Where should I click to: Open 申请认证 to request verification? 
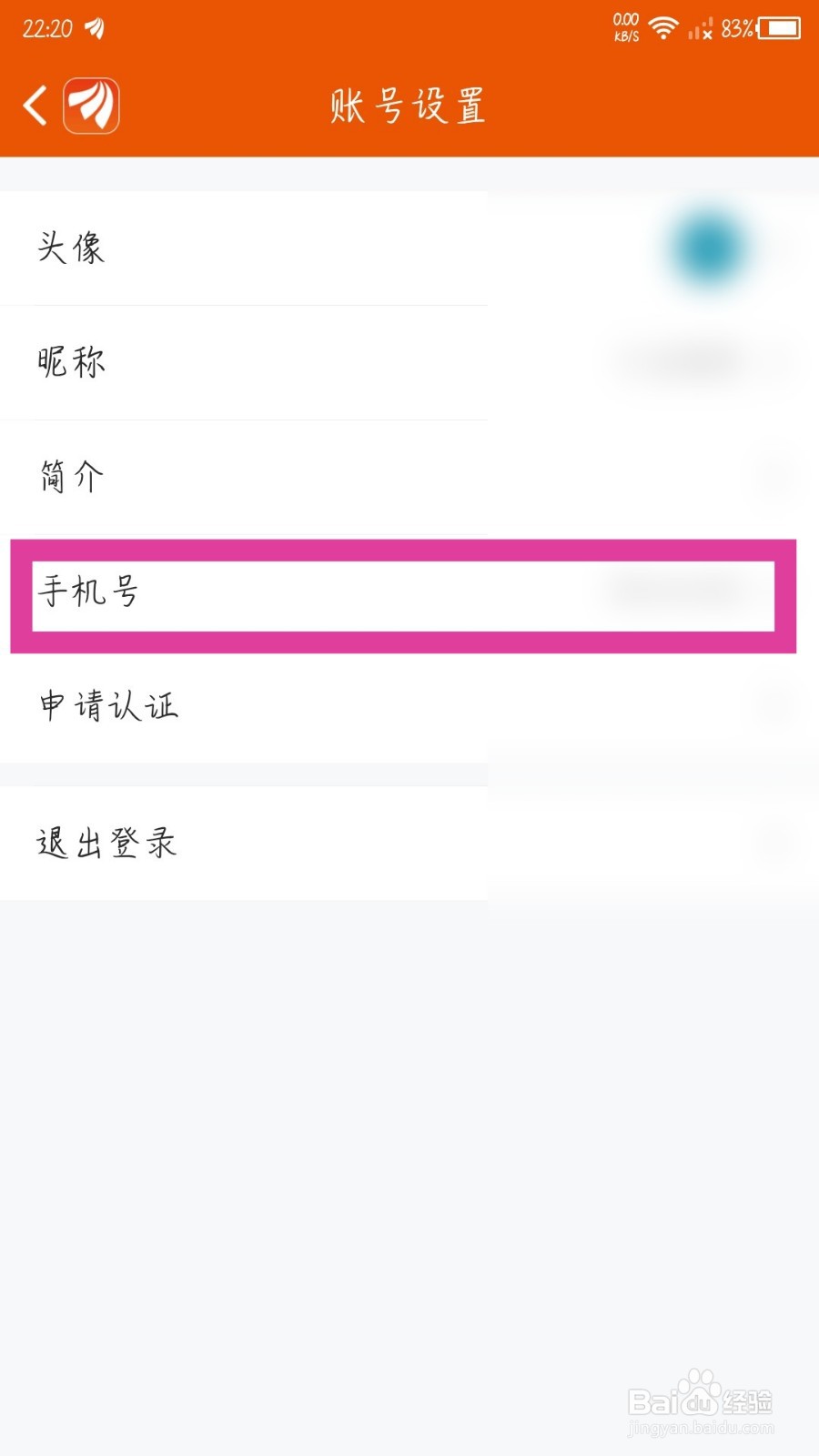pyautogui.click(x=109, y=705)
